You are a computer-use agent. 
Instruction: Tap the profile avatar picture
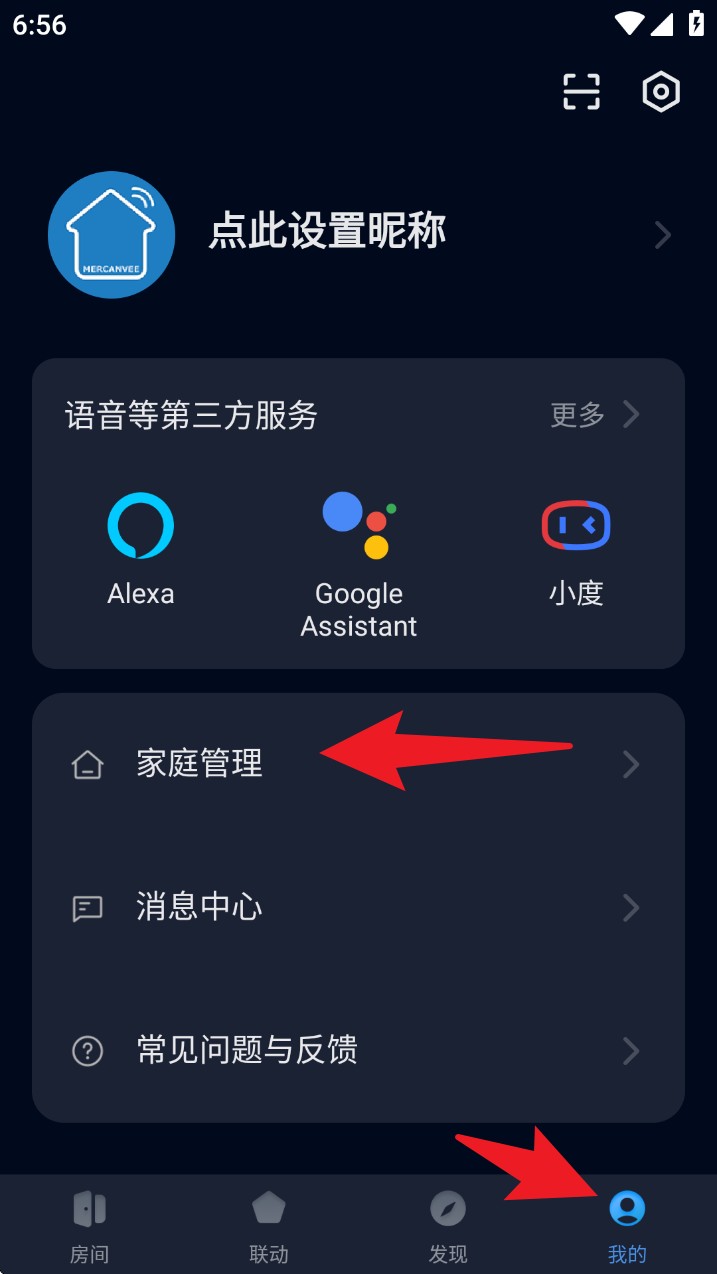pyautogui.click(x=112, y=235)
